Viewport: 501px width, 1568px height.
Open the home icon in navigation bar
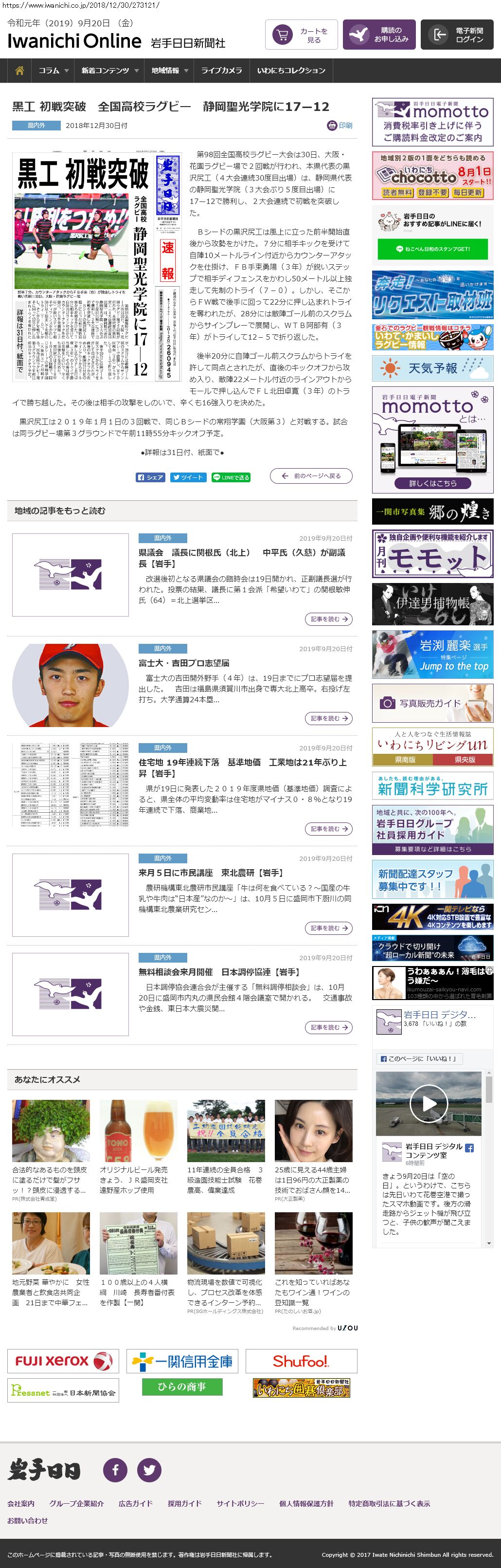pos(19,71)
